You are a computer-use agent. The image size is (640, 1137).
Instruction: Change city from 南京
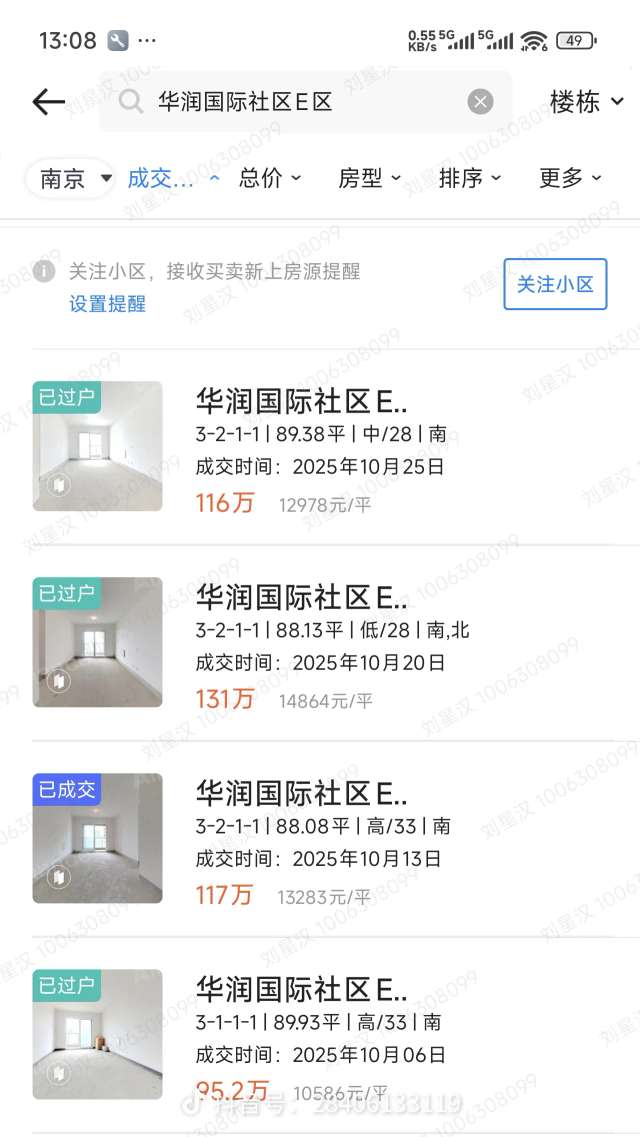point(75,179)
